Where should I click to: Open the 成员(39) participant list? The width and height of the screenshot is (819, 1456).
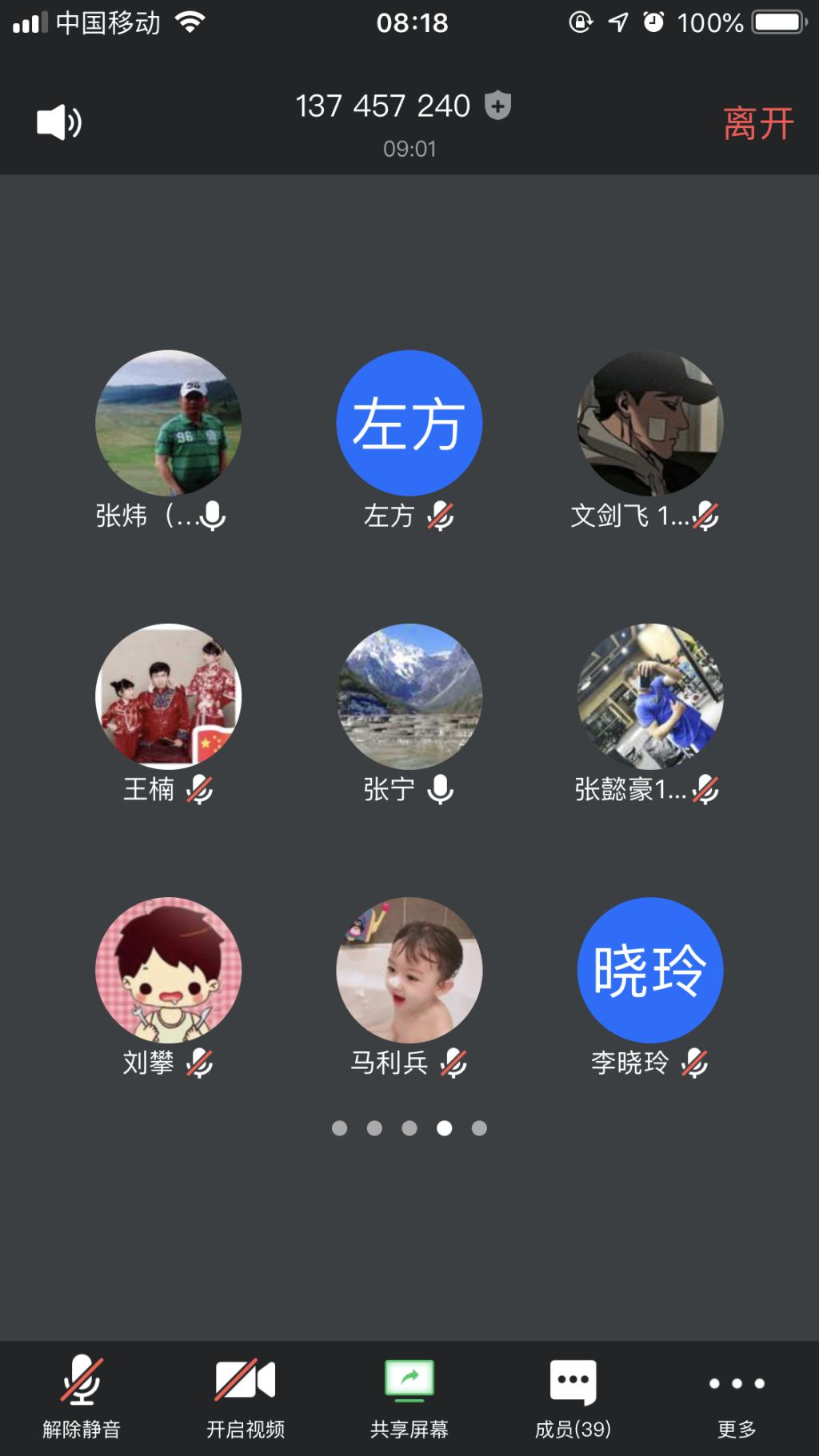point(573,1397)
